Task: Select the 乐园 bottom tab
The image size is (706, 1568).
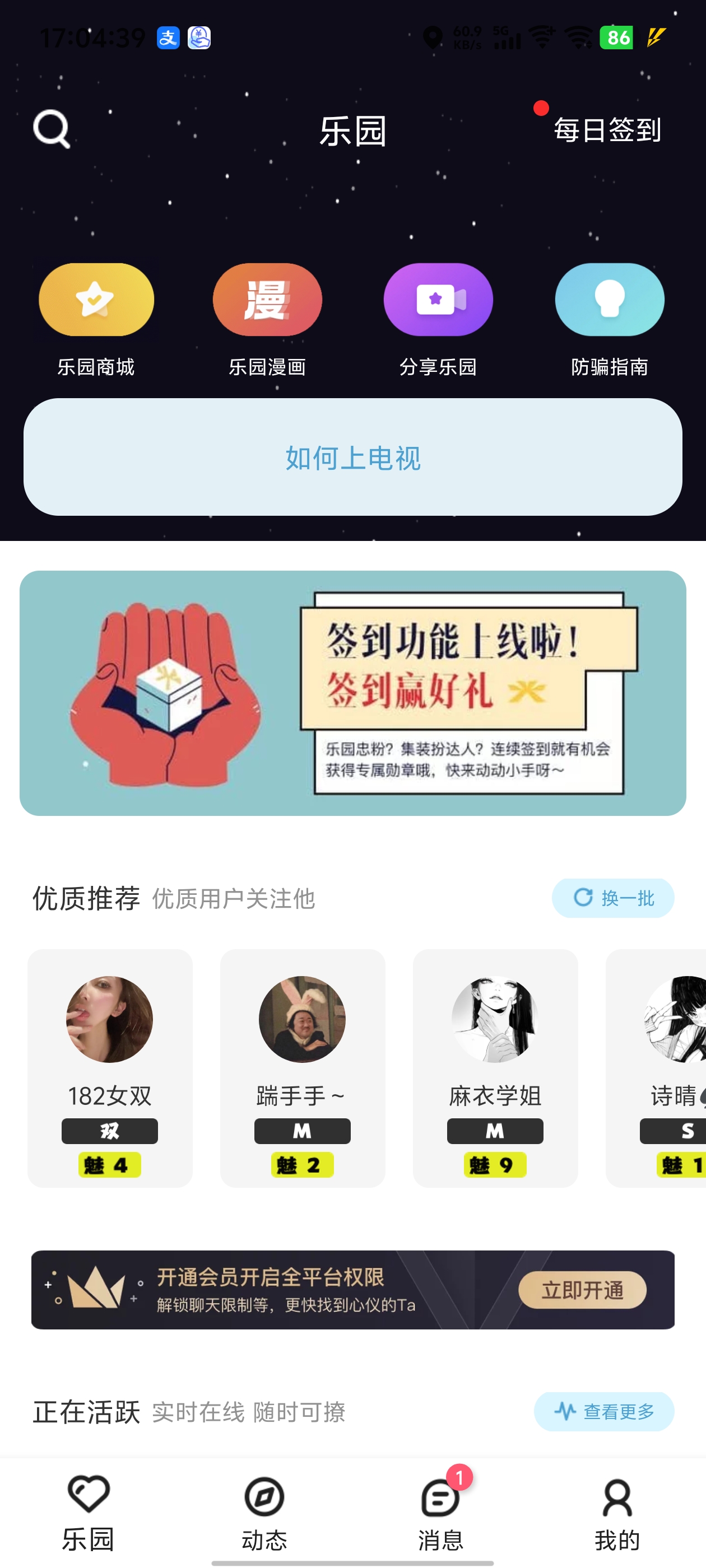Action: point(89,1513)
